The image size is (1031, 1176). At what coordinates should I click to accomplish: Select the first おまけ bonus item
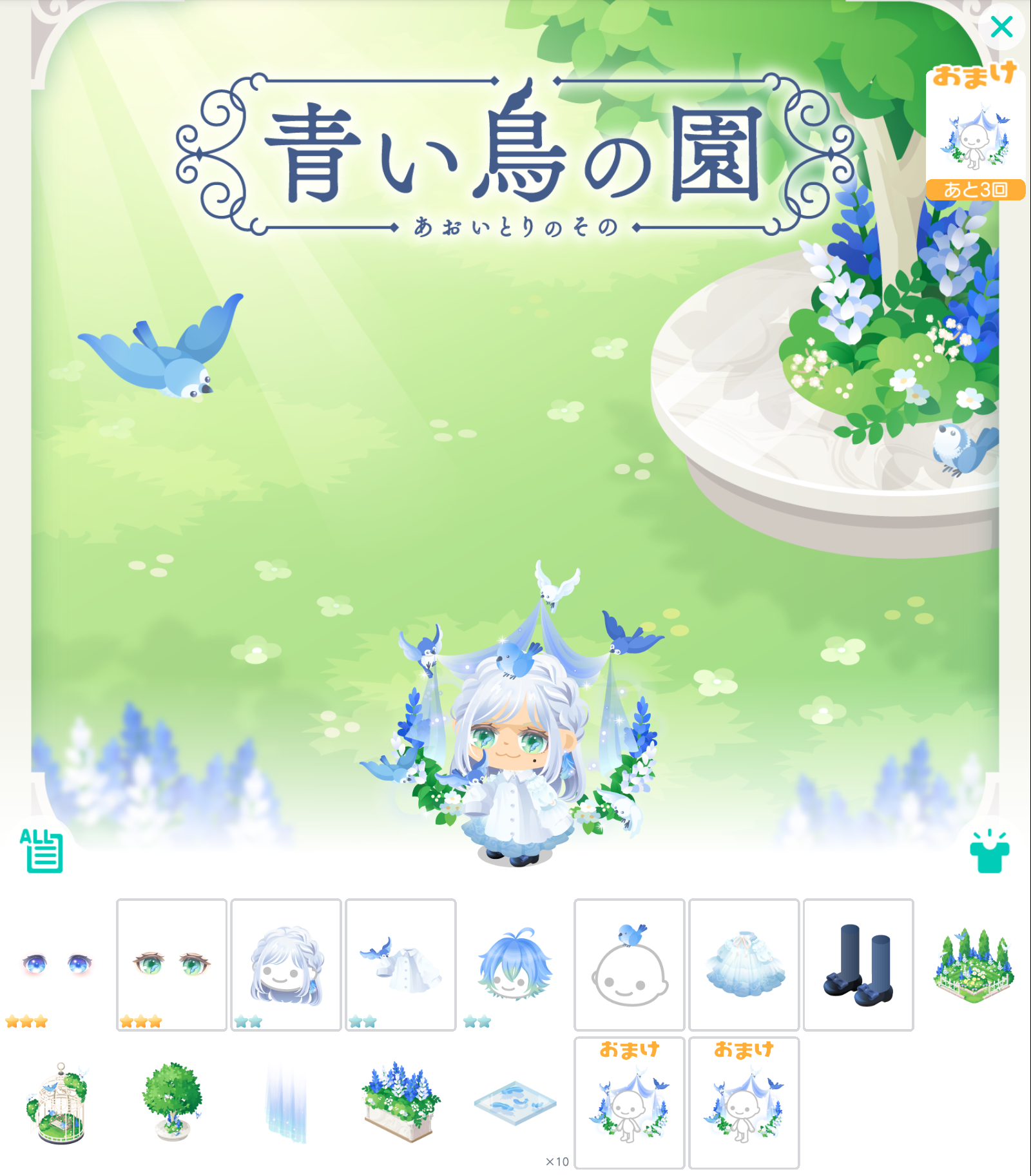point(629,1103)
